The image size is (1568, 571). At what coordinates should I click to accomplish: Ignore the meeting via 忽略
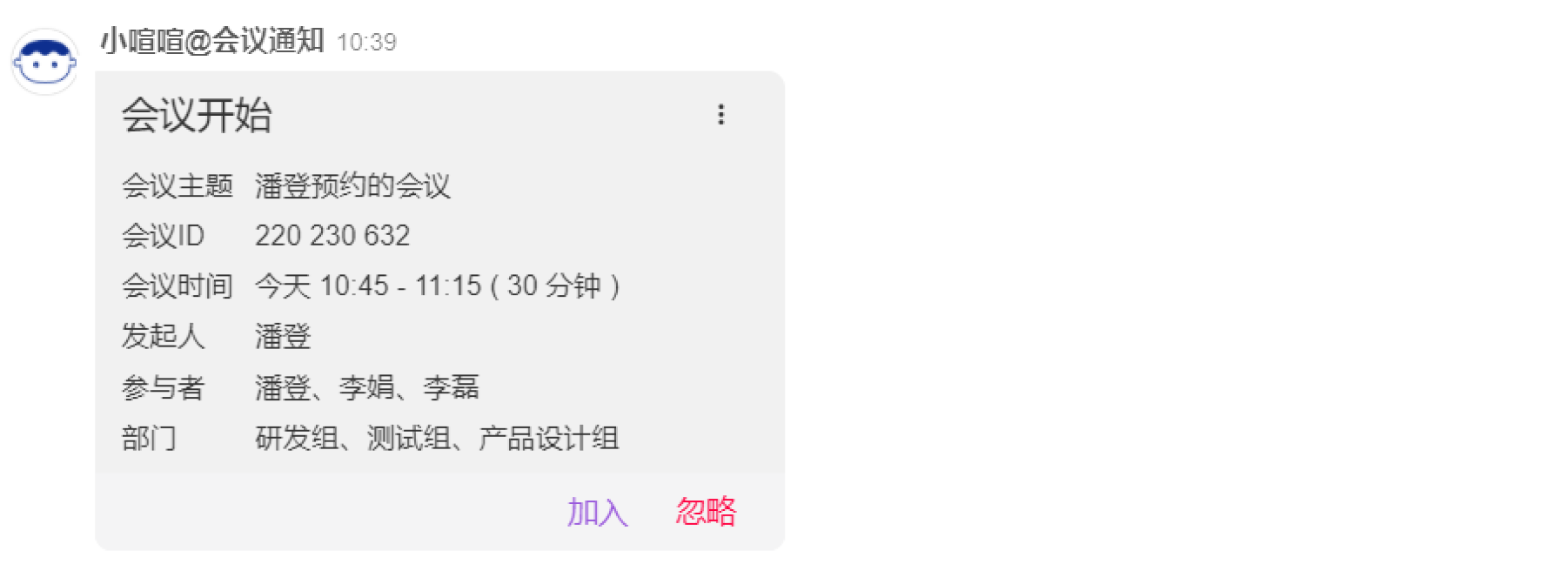[x=706, y=512]
